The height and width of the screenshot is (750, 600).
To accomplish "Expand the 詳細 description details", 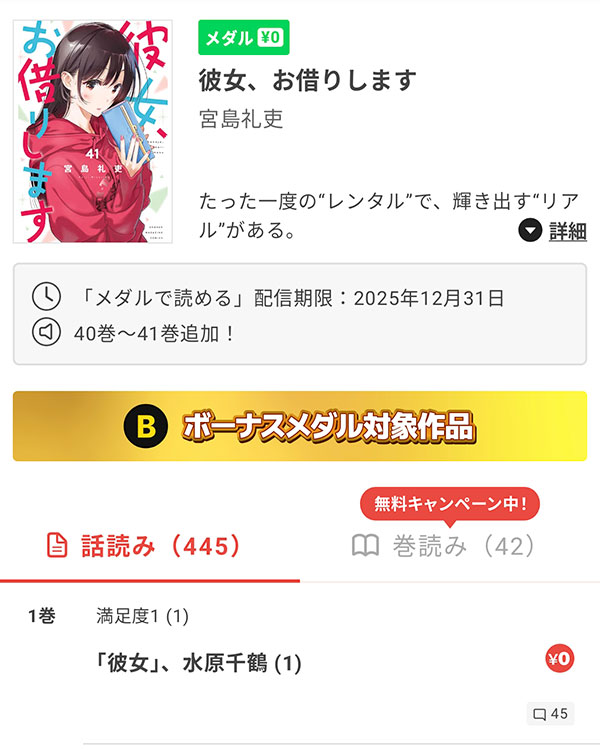I will [553, 231].
